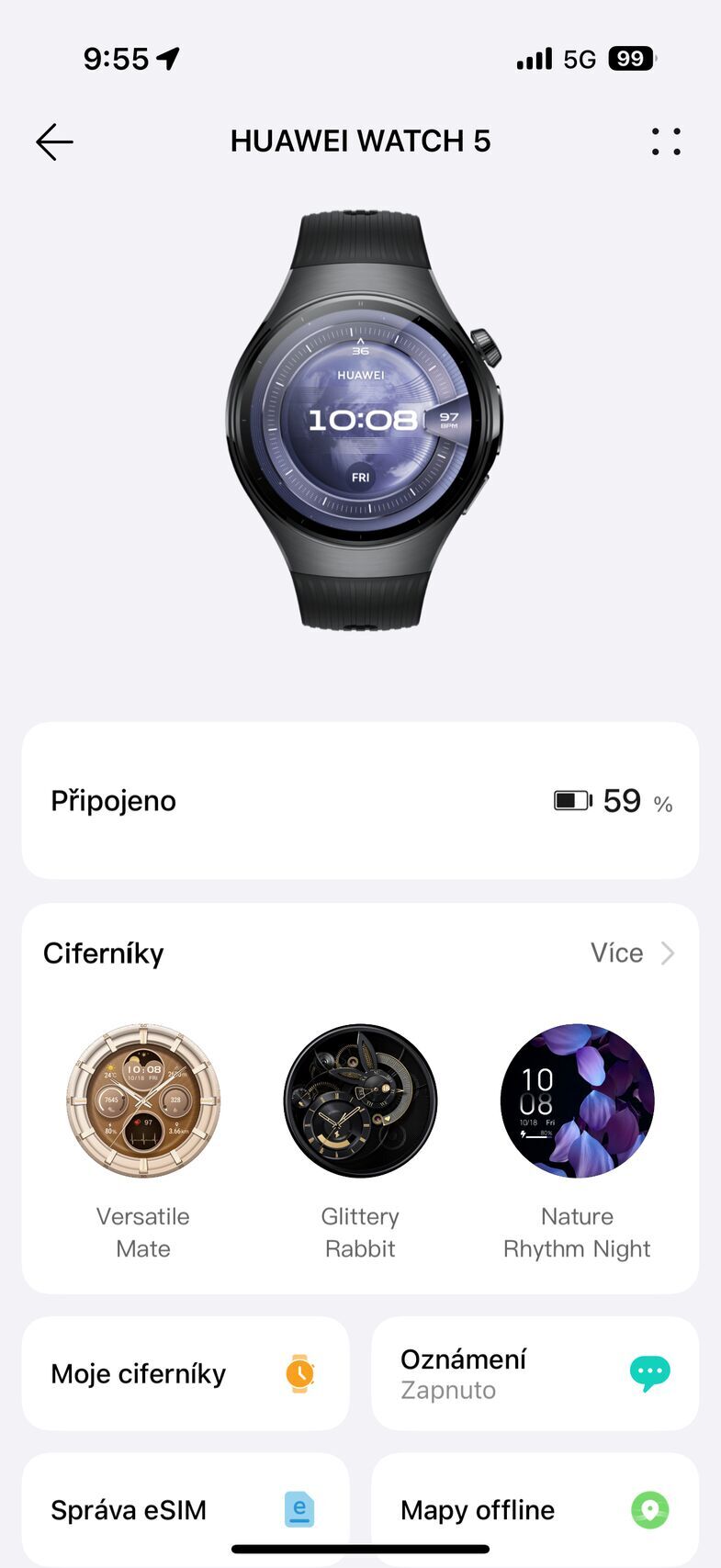
Task: Select the Nature Rhythm Night watch face
Action: [x=577, y=1101]
